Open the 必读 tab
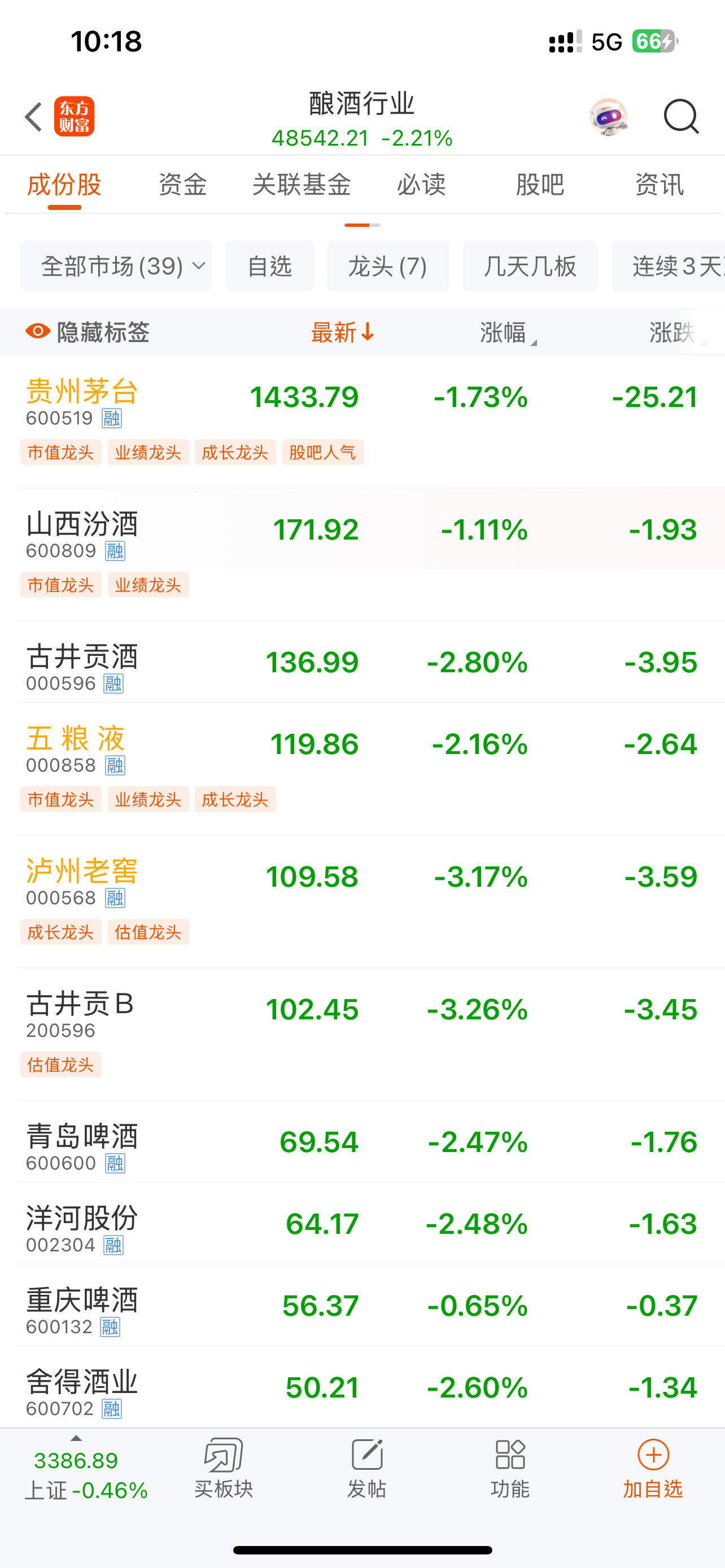Screen dimensions: 725x1568 click(x=421, y=185)
